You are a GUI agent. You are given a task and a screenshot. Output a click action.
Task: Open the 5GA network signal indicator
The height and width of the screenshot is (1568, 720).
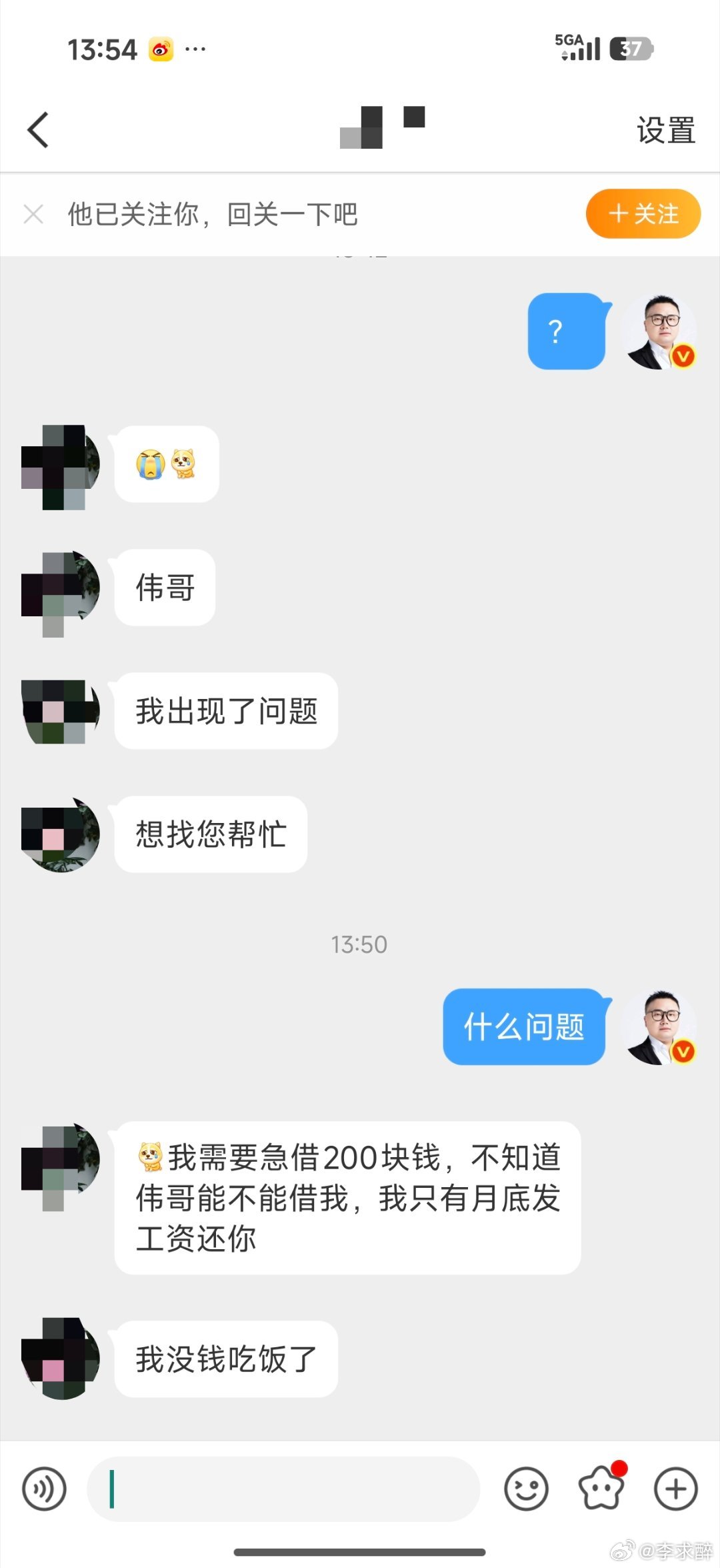point(577,47)
